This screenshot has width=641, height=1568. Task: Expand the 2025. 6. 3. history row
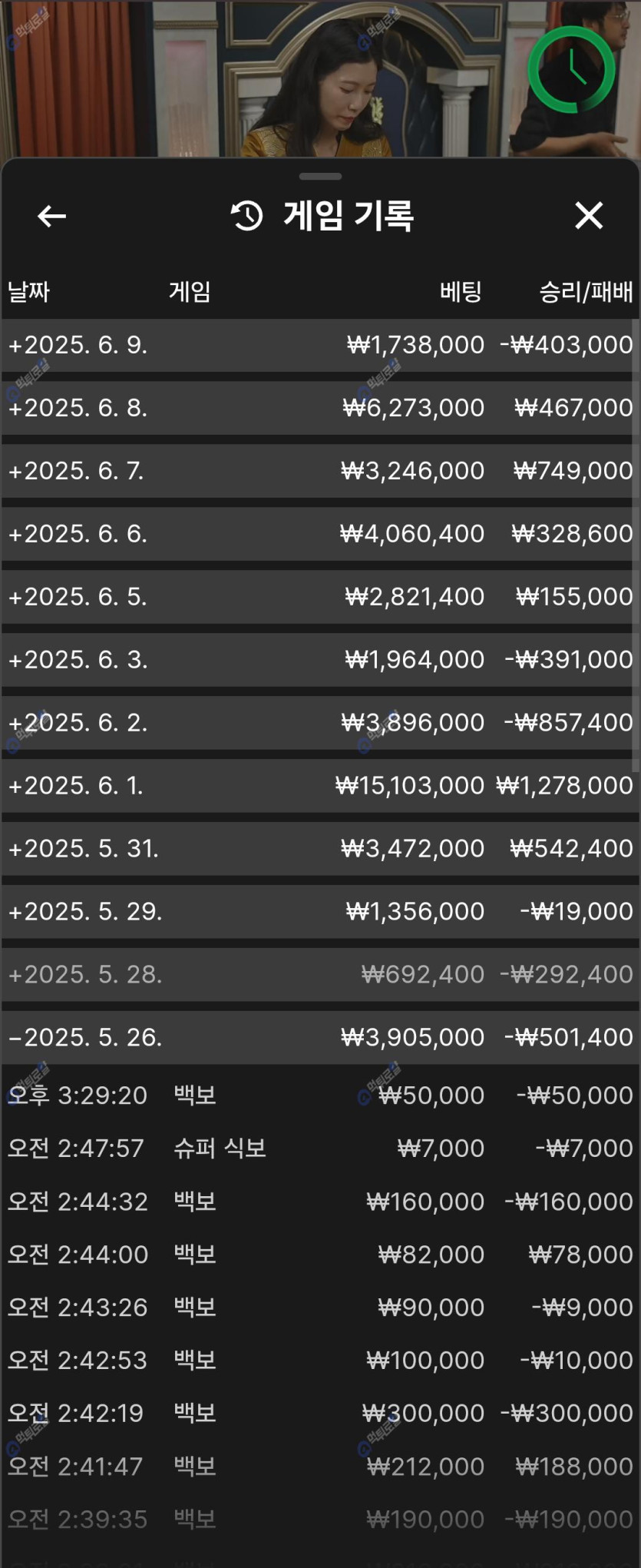[77, 660]
